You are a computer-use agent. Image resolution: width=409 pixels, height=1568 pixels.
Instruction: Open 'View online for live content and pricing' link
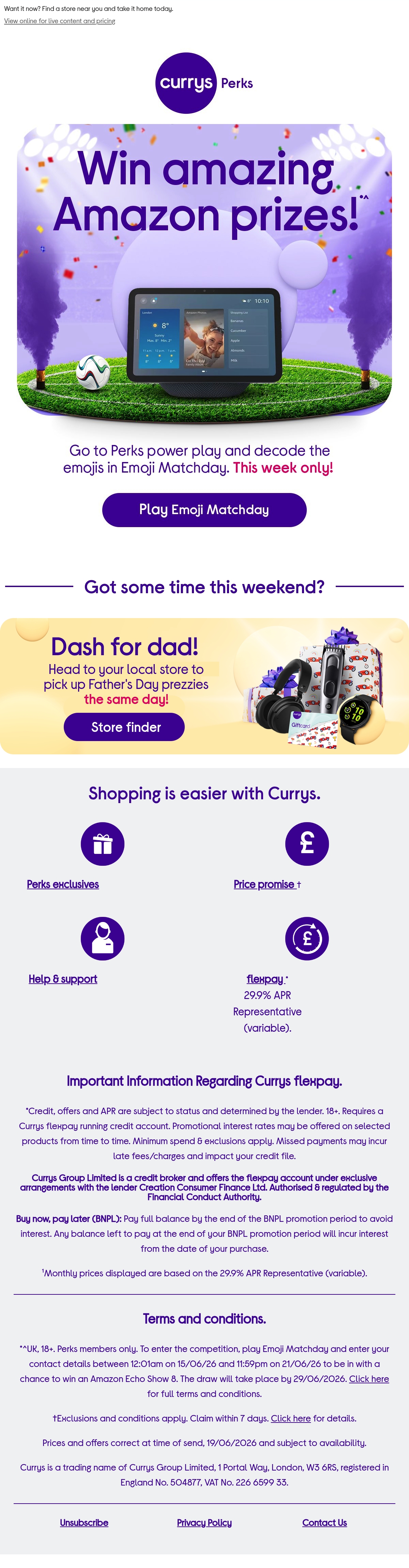pos(60,21)
